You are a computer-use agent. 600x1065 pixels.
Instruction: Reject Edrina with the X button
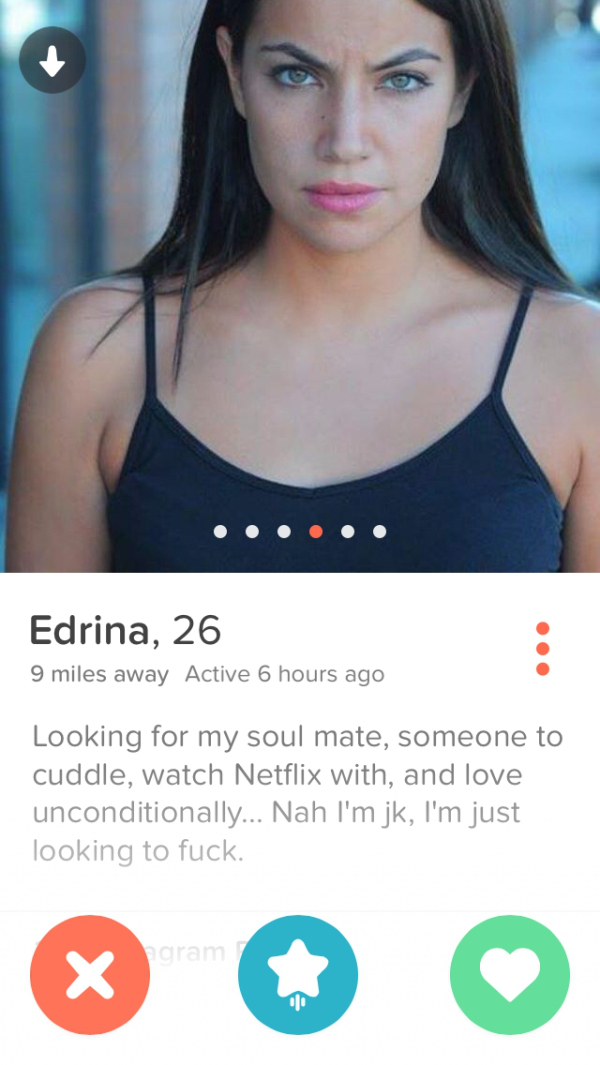90,975
